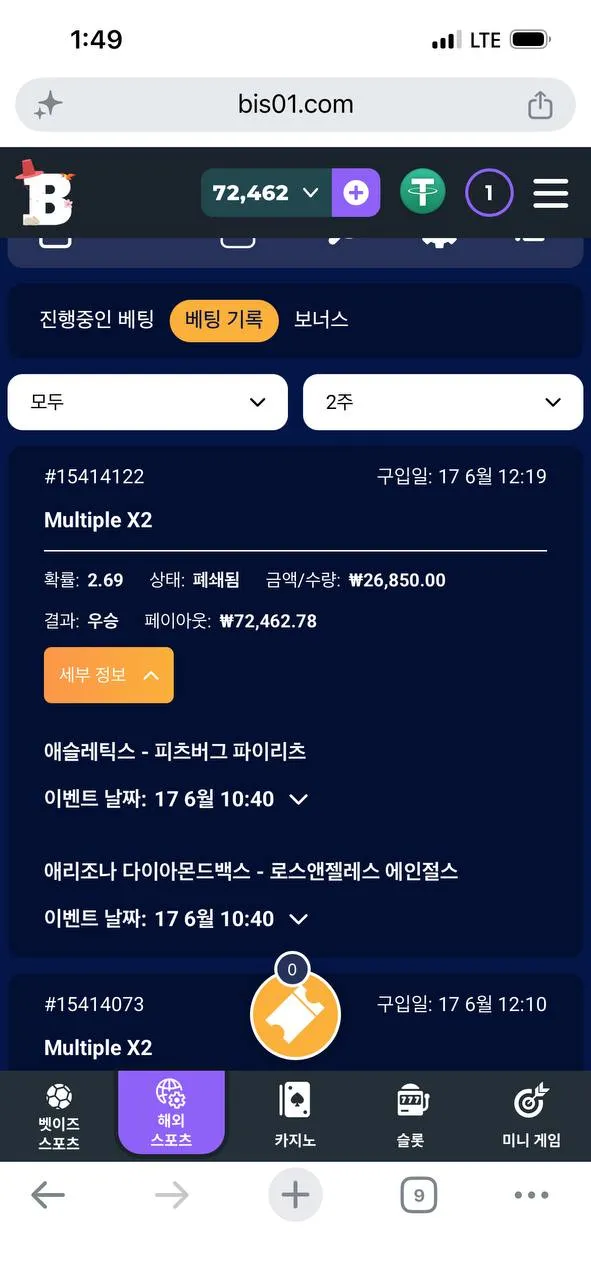Open the hamburger menu
This screenshot has height=1280, width=591.
point(551,193)
